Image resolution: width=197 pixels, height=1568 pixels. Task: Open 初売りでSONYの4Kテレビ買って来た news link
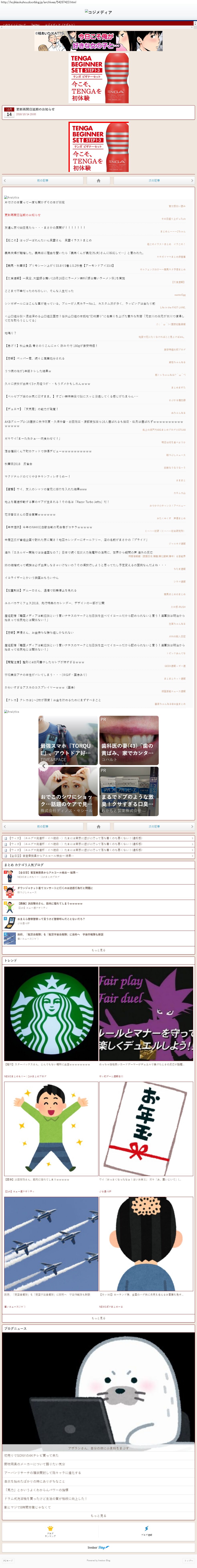click(x=32, y=1455)
